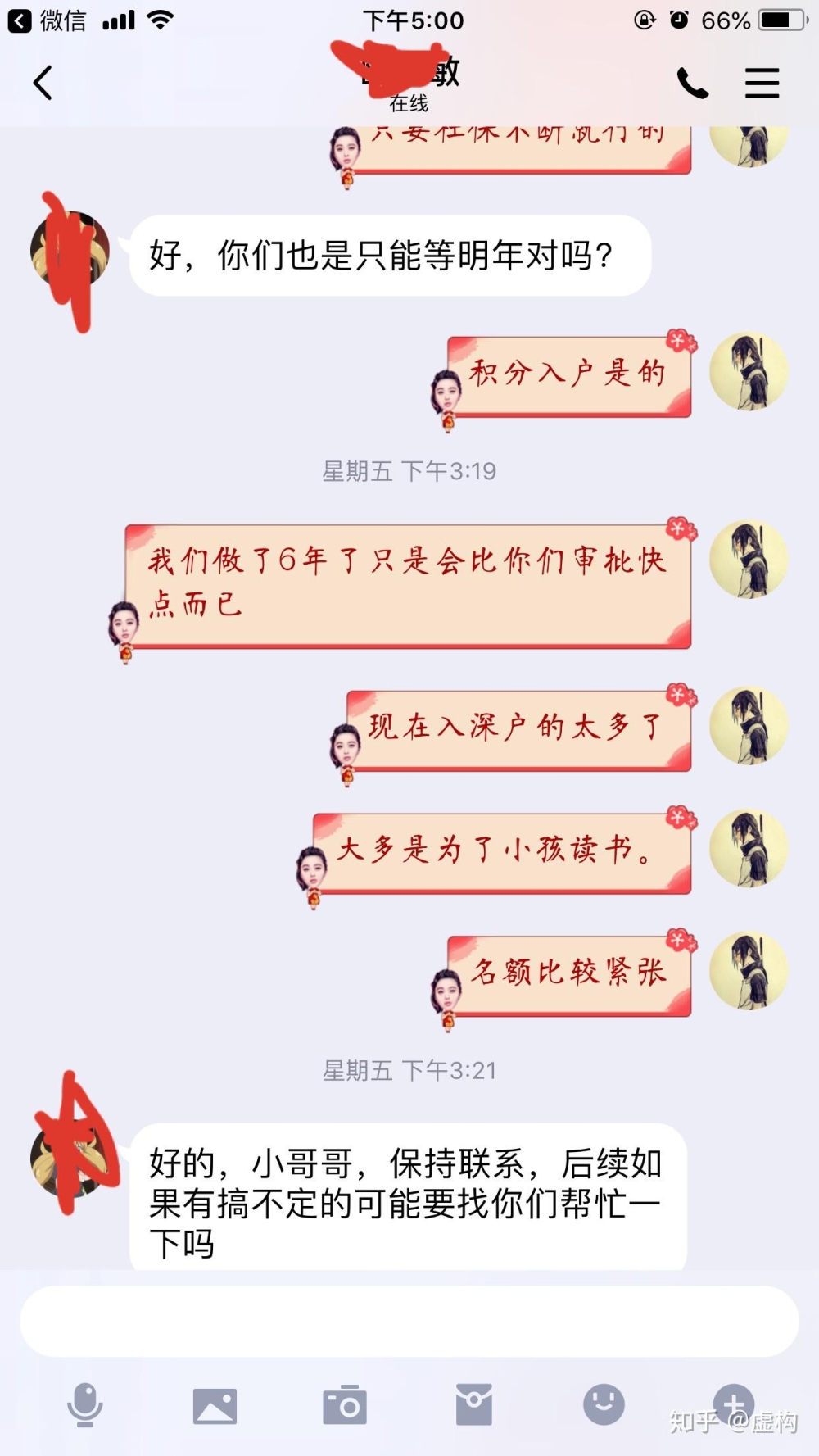Screen dimensions: 819x1456
Task: Record a voice message with the microphone
Action: tap(84, 1404)
